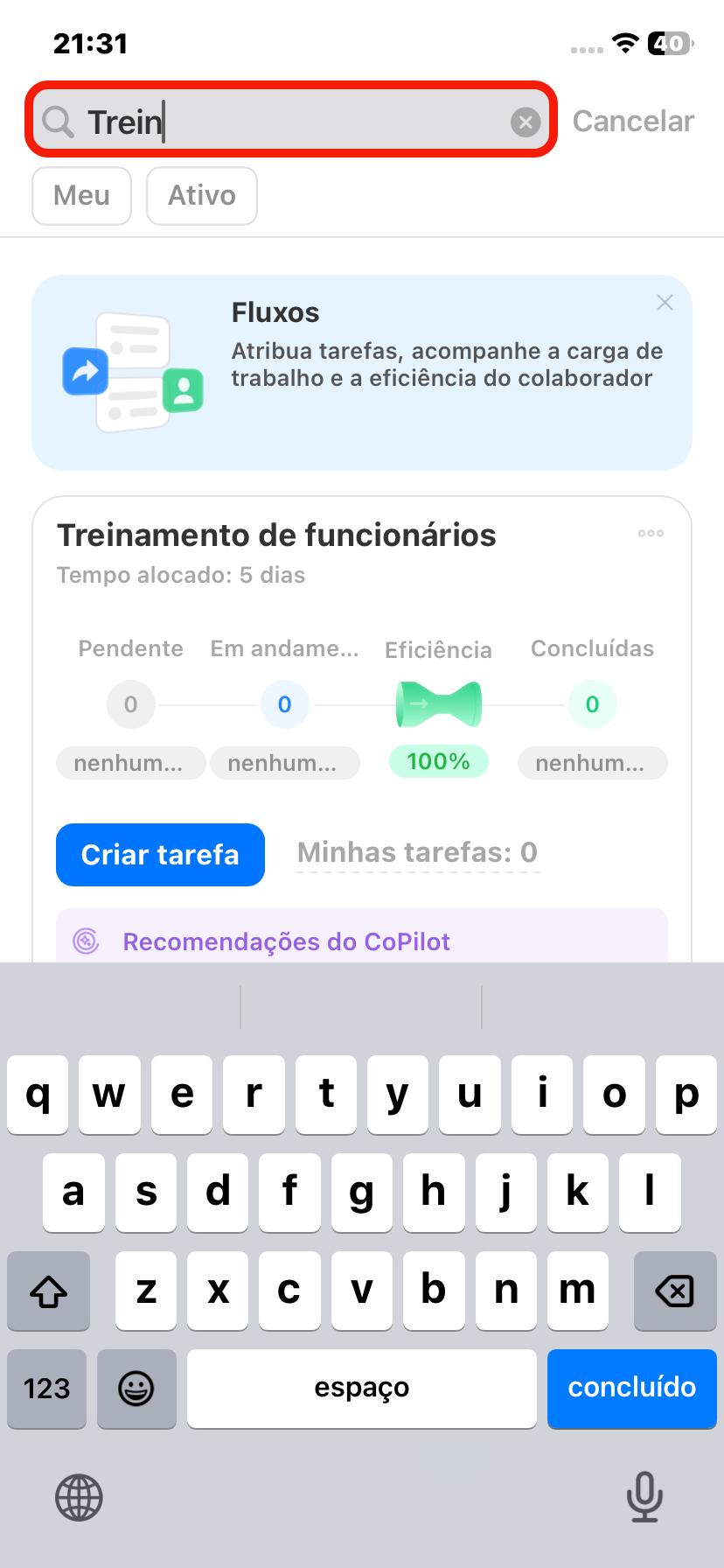Image resolution: width=724 pixels, height=1568 pixels.
Task: Tap the Criar tarefa button
Action: 160,854
